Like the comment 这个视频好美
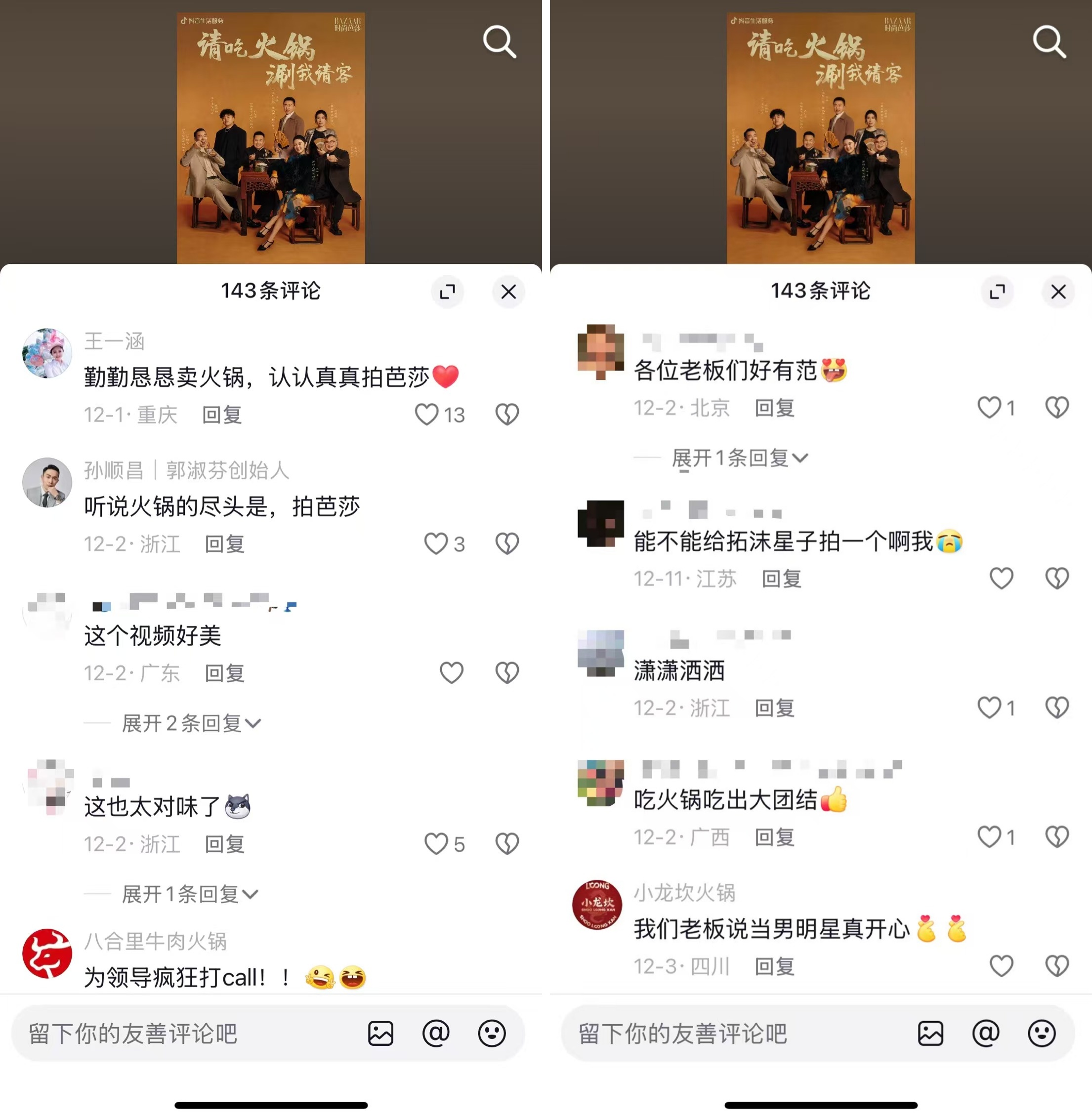This screenshot has height=1120, width=1092. tap(451, 673)
